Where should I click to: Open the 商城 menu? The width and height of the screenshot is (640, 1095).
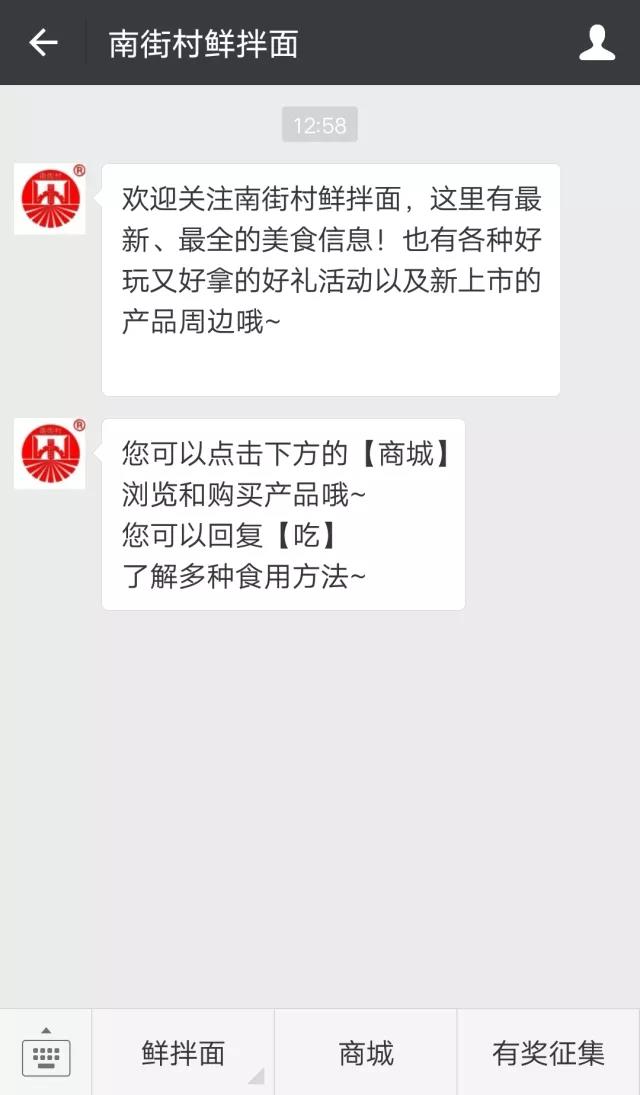(366, 1052)
